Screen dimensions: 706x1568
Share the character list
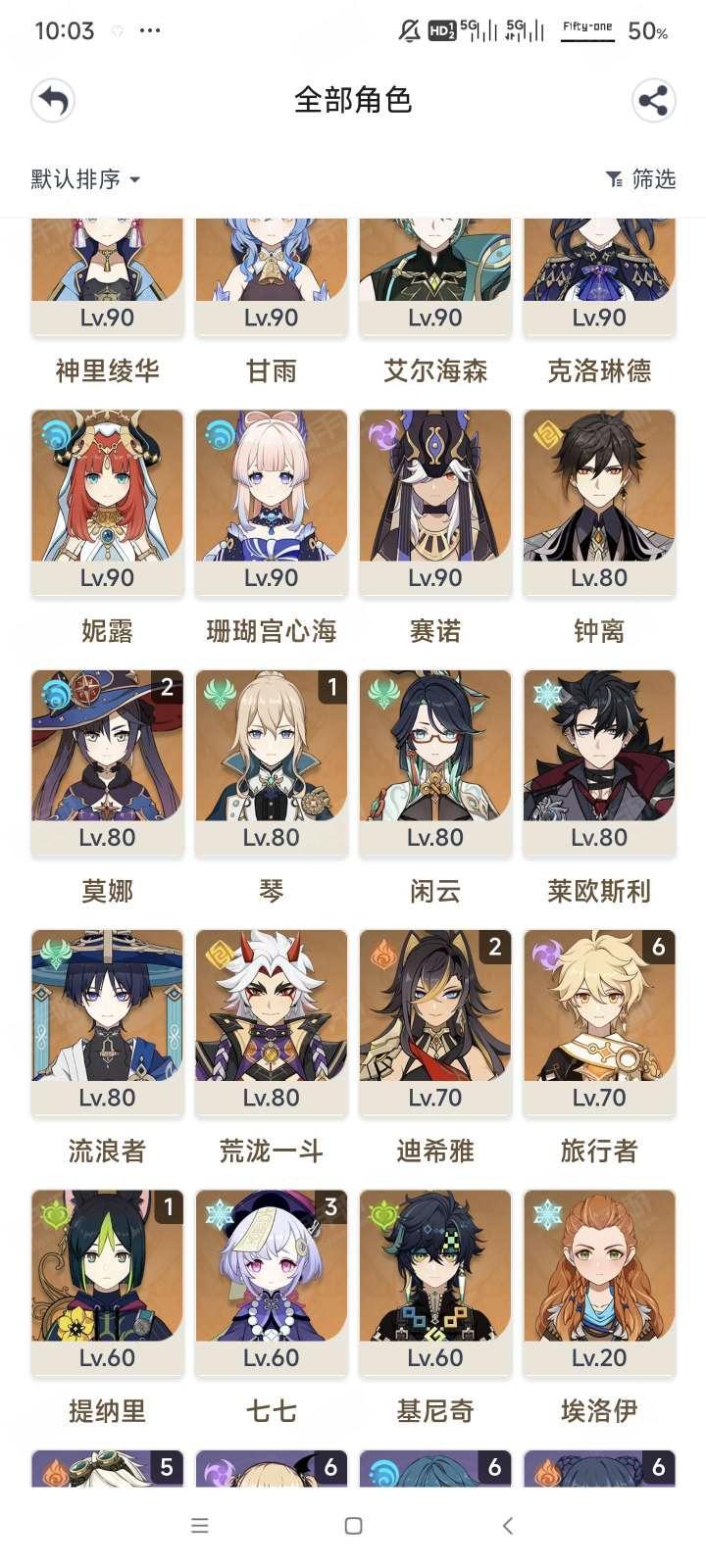(653, 101)
